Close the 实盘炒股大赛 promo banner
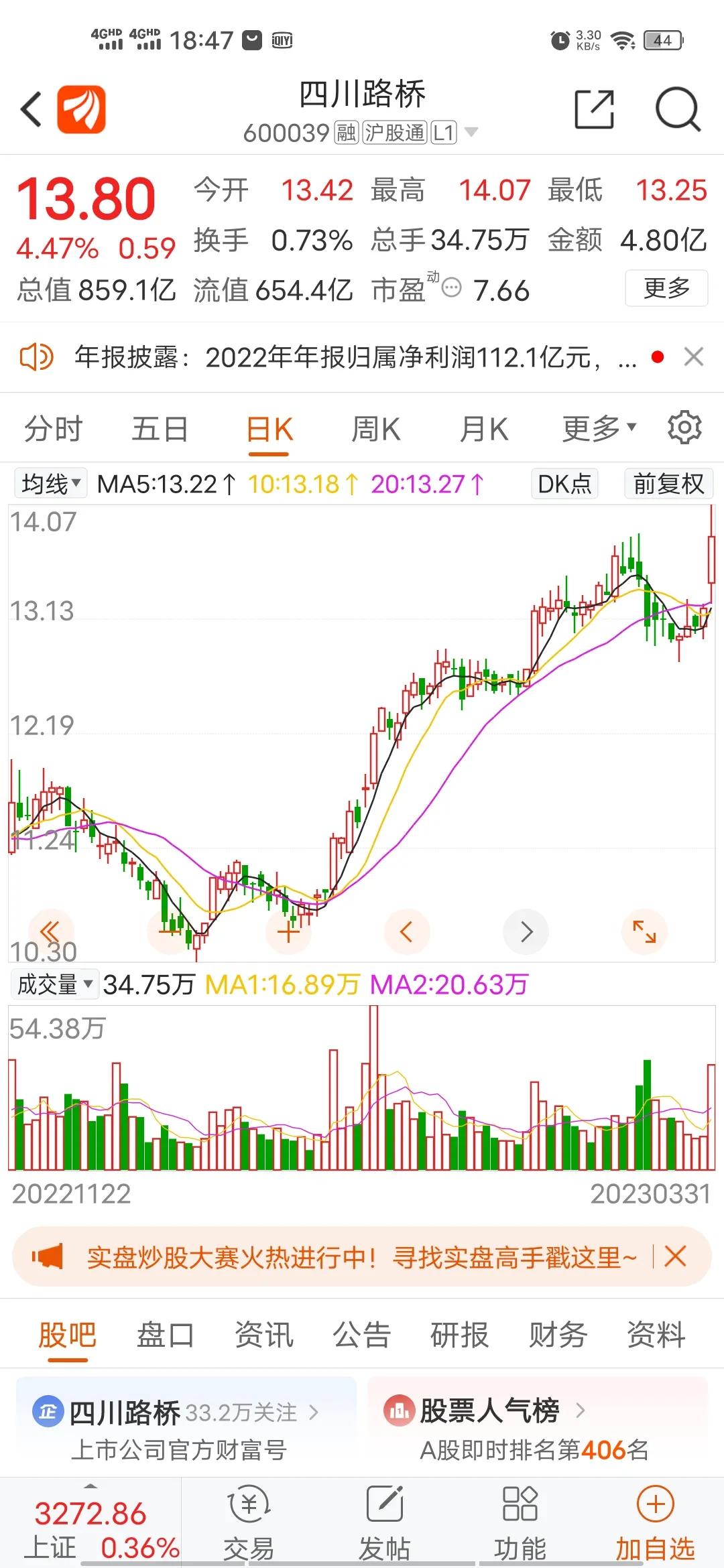The height and width of the screenshot is (1568, 724). 675,1256
